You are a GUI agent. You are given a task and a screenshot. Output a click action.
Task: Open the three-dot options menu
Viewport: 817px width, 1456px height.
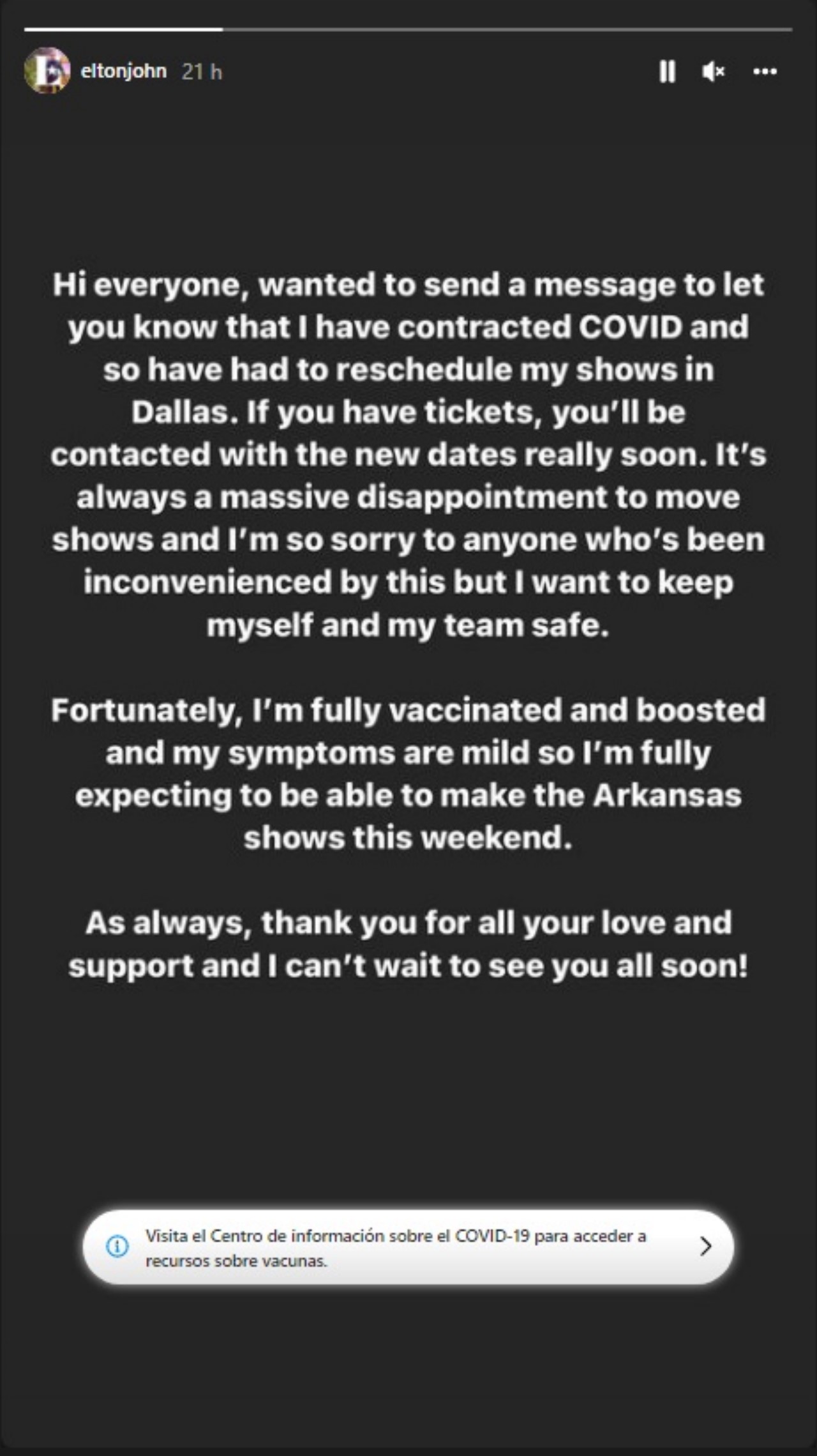click(765, 72)
